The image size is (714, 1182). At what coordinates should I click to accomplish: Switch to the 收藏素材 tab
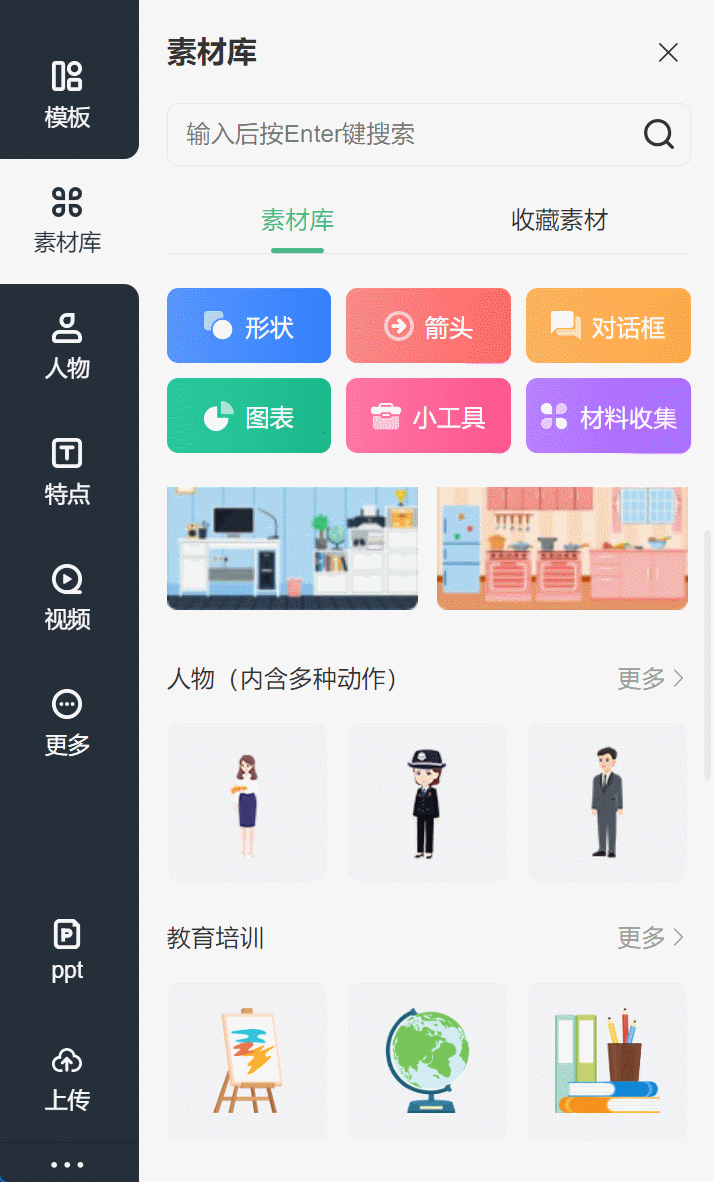559,220
